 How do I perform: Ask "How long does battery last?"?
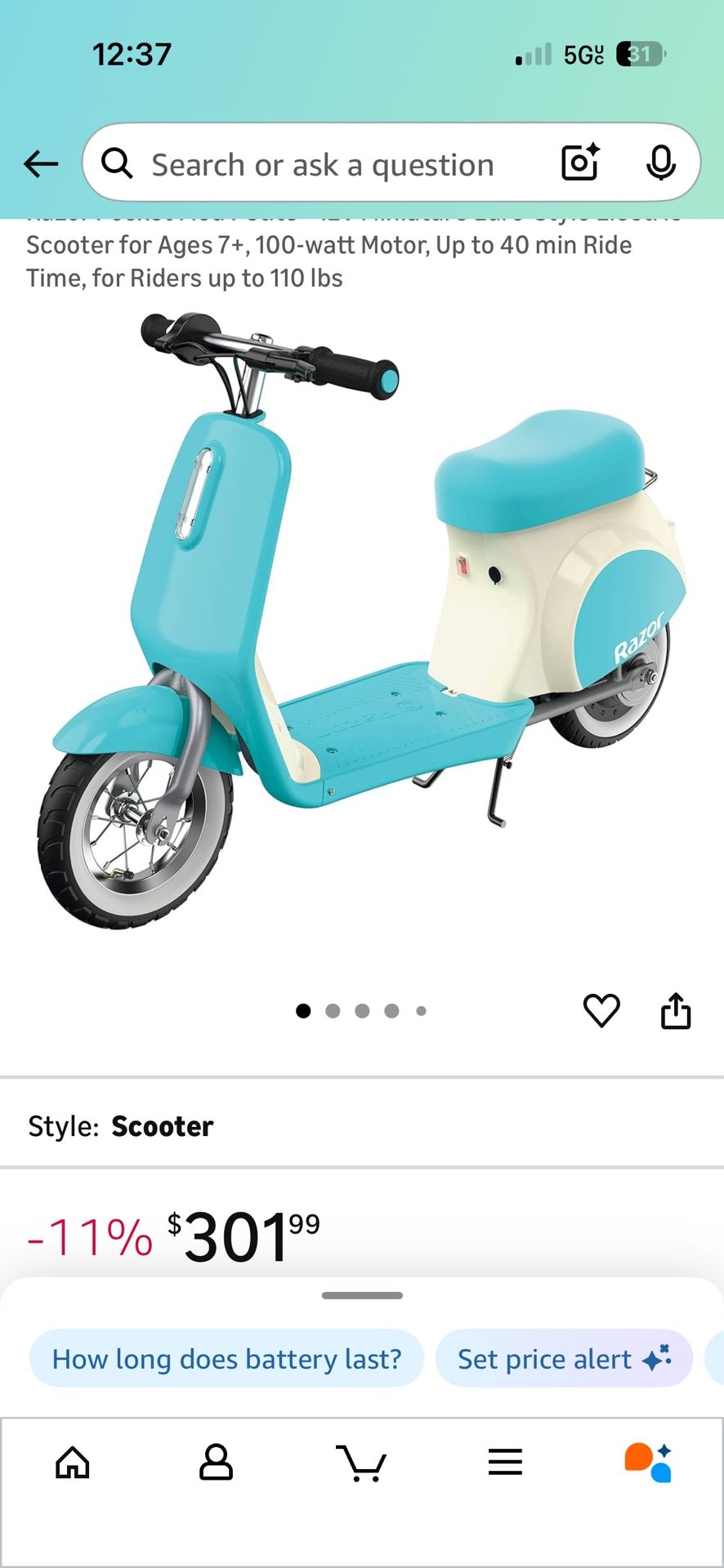(226, 1359)
